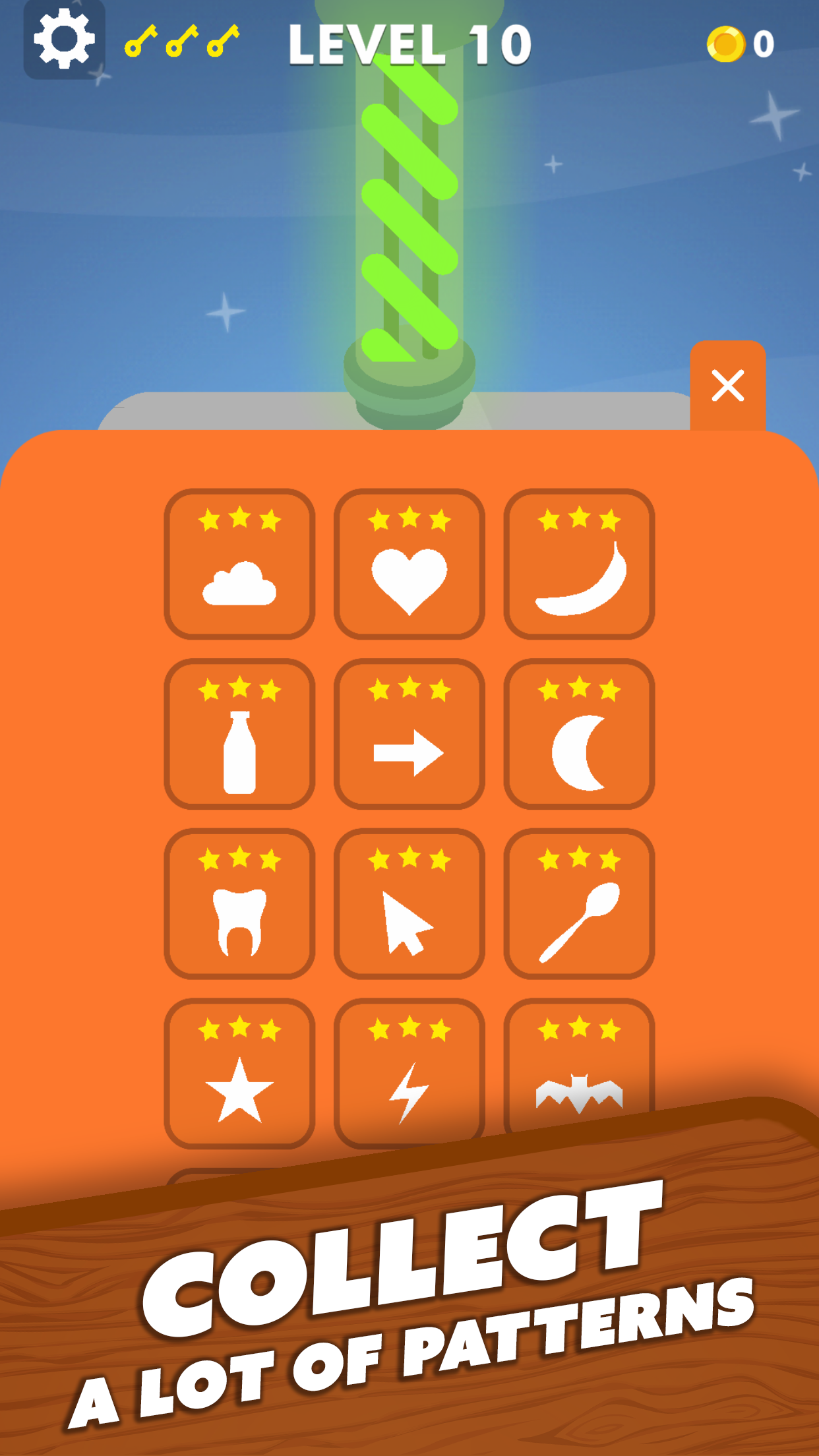Select the cloud pattern

coord(239,580)
